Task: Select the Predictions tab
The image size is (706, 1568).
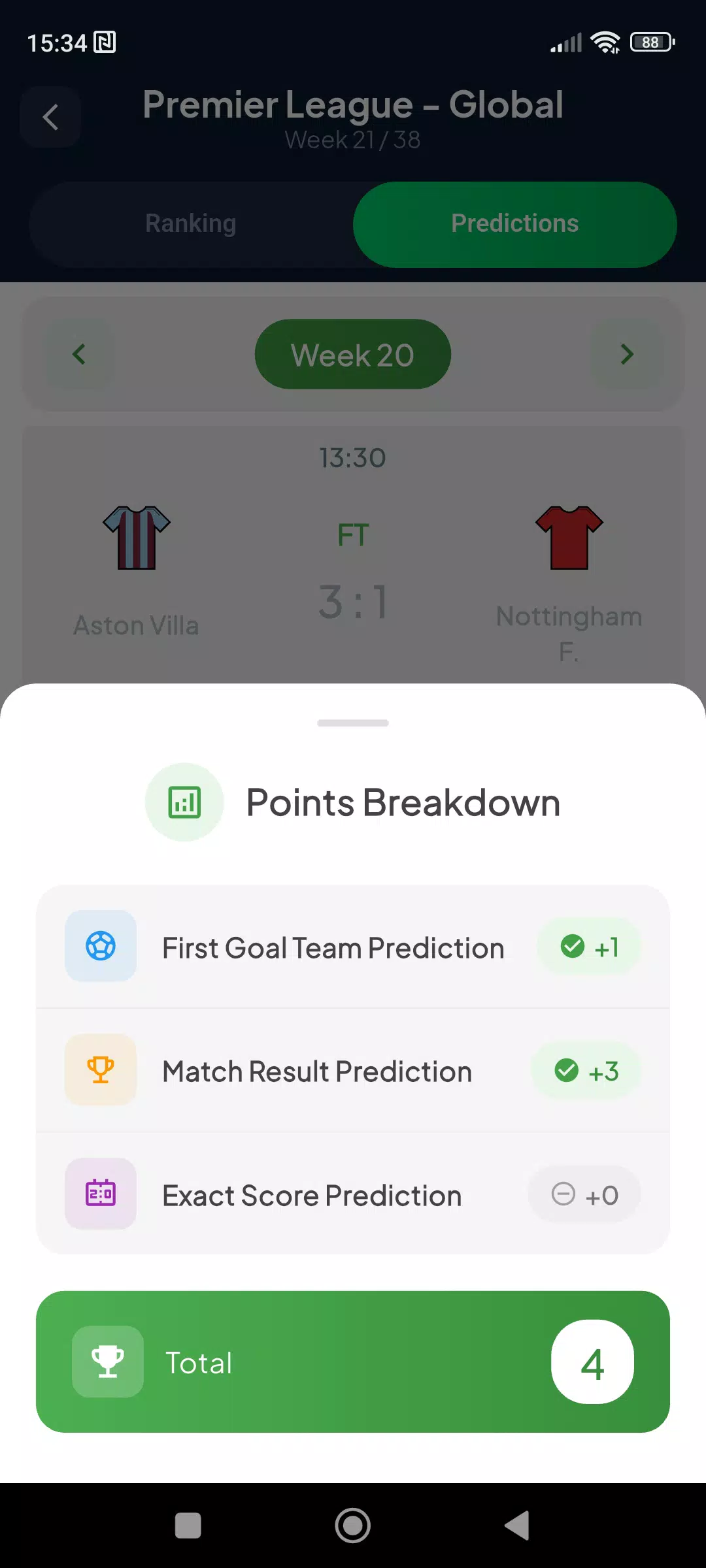Action: point(515,223)
